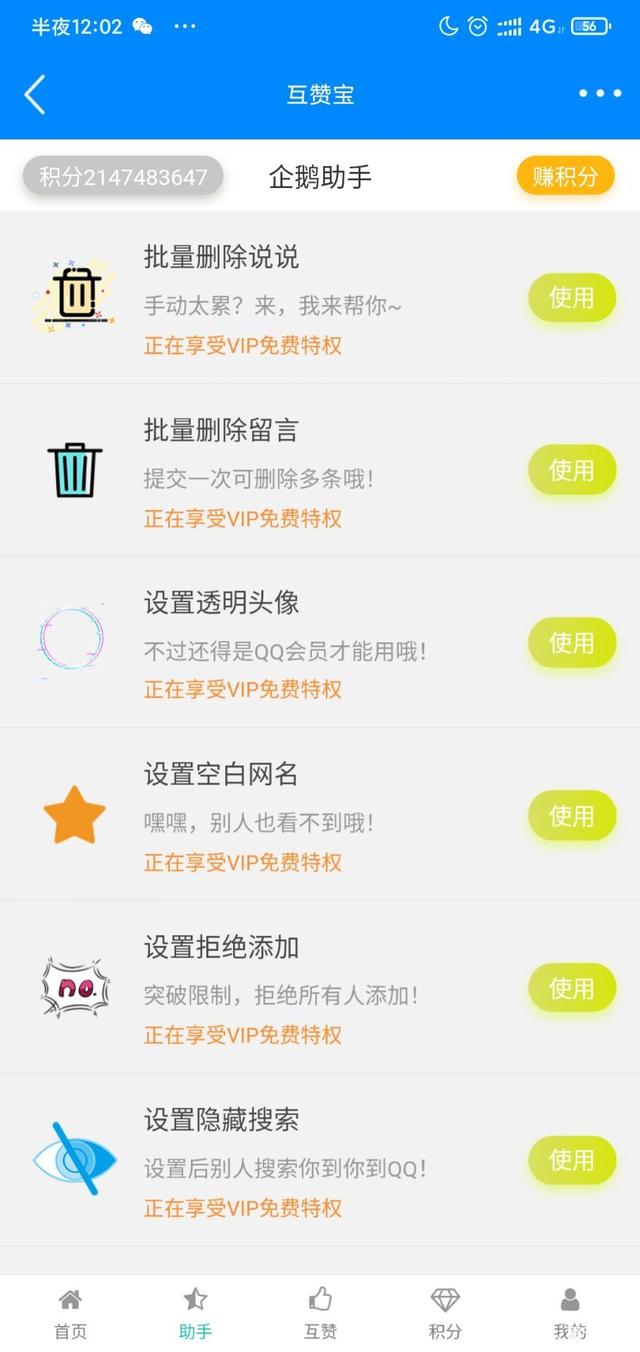640x1352 pixels.
Task: Use the 批量删除留言 feature
Action: (571, 470)
